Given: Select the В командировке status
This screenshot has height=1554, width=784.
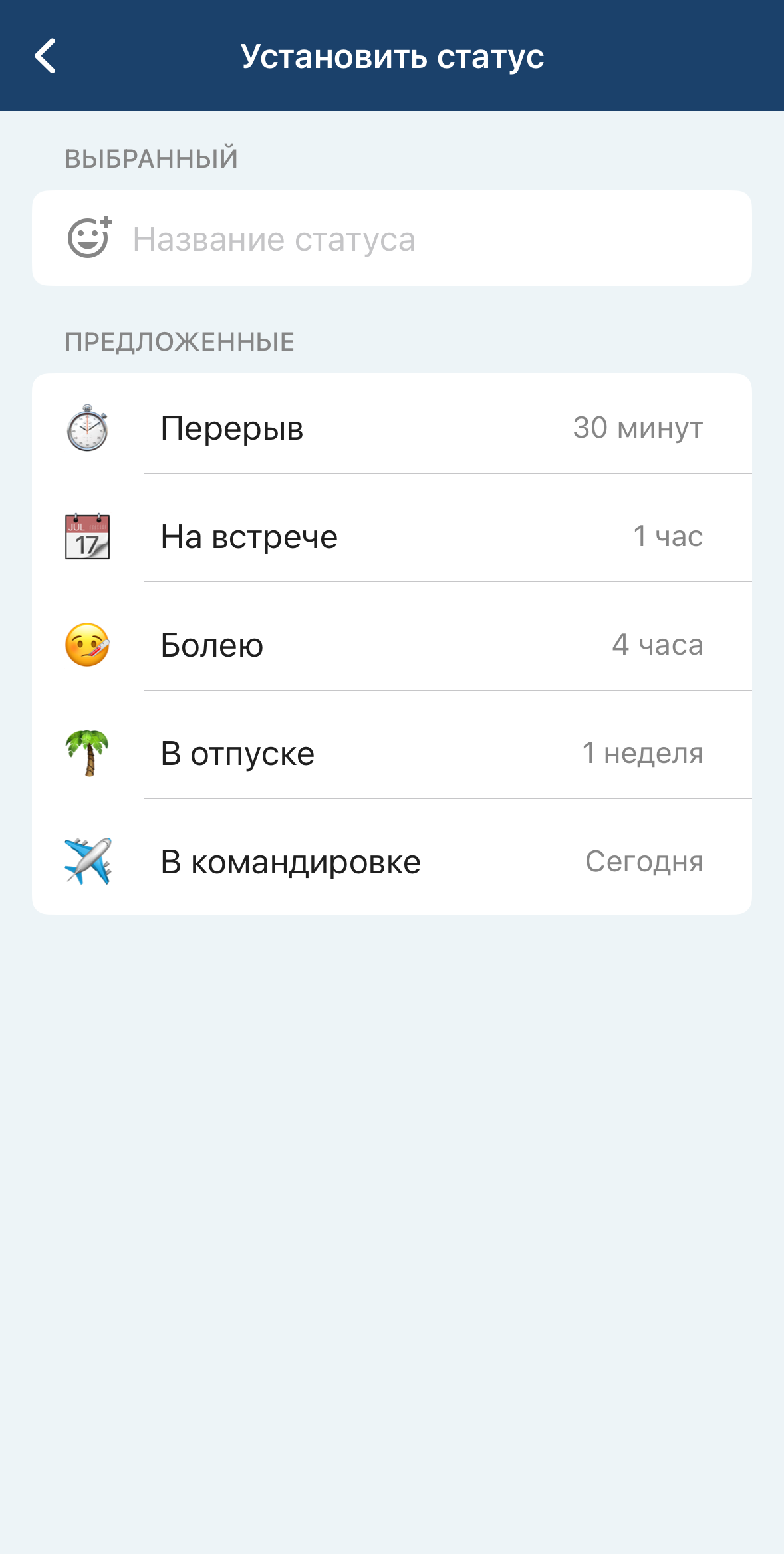Looking at the screenshot, I should (x=392, y=861).
